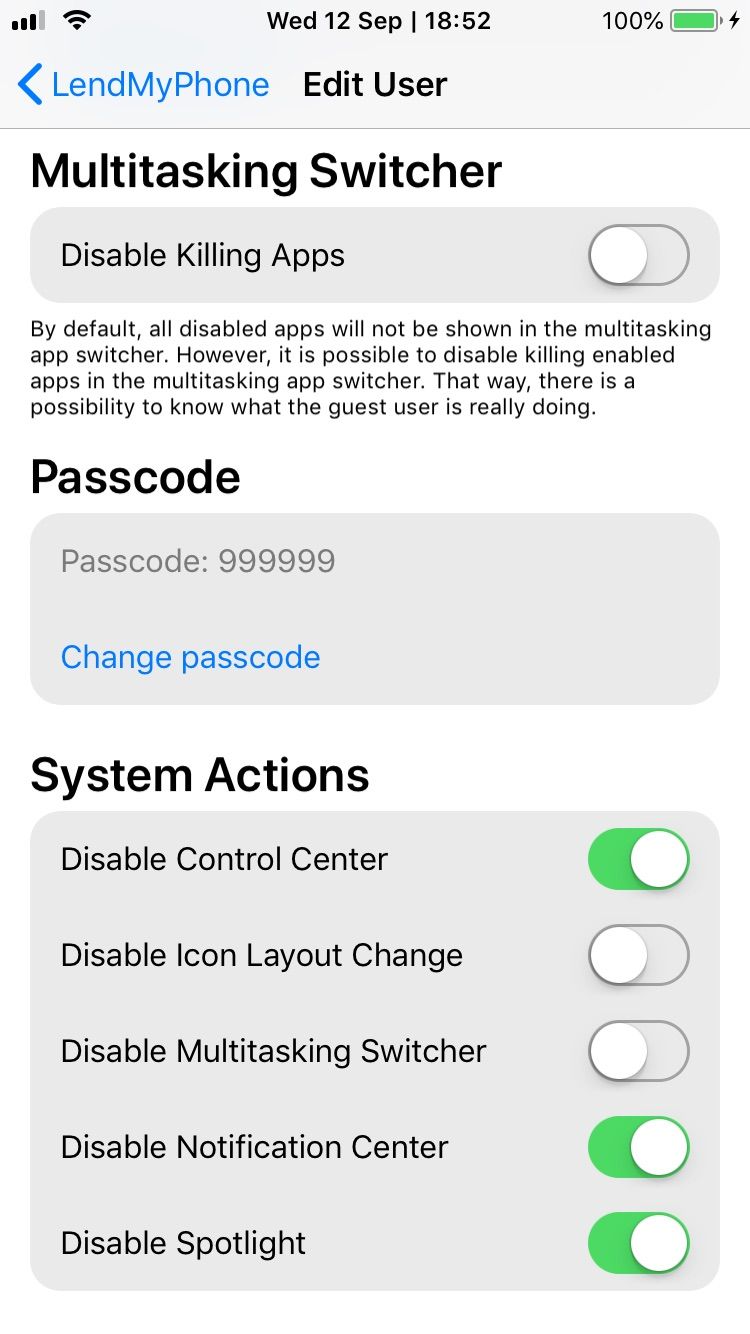Tap the Change passcode link

point(191,657)
